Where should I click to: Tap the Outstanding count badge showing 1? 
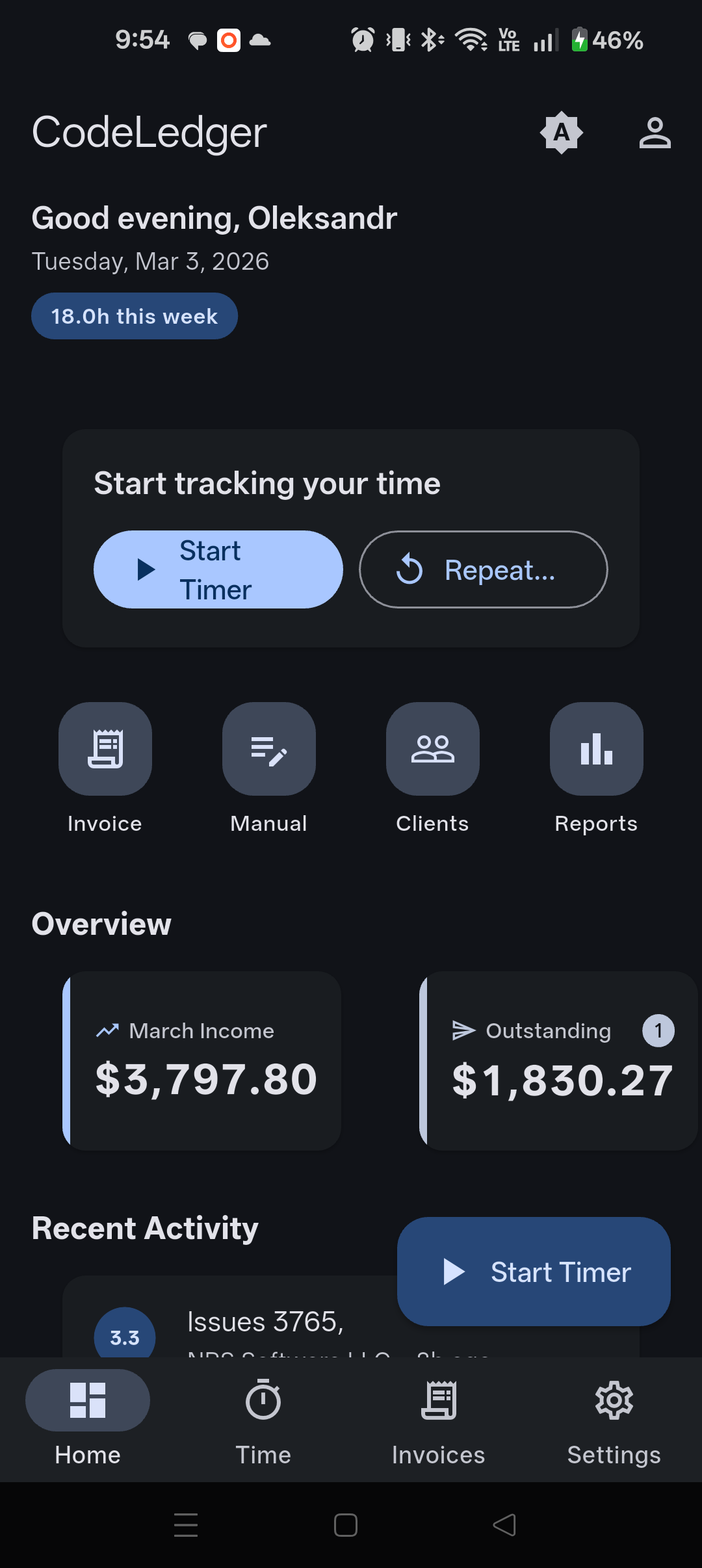pos(658,1030)
